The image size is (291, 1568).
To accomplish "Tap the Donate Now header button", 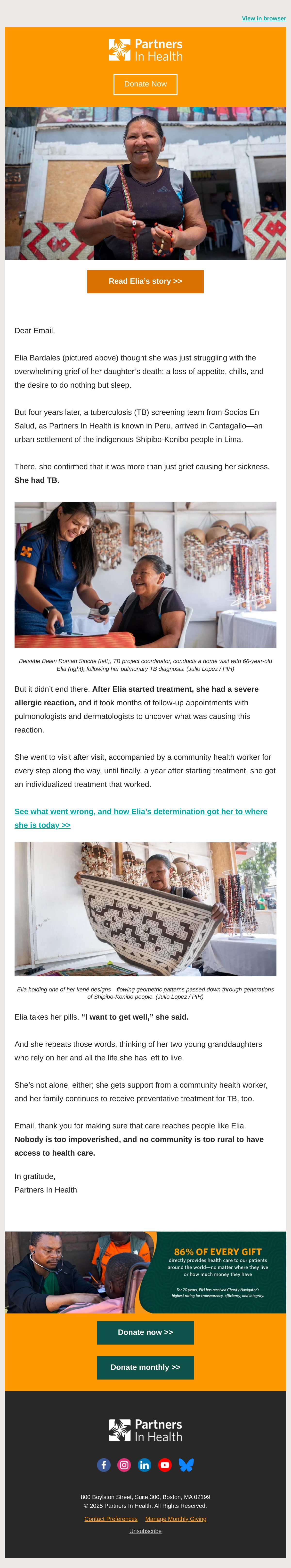I will tap(145, 84).
